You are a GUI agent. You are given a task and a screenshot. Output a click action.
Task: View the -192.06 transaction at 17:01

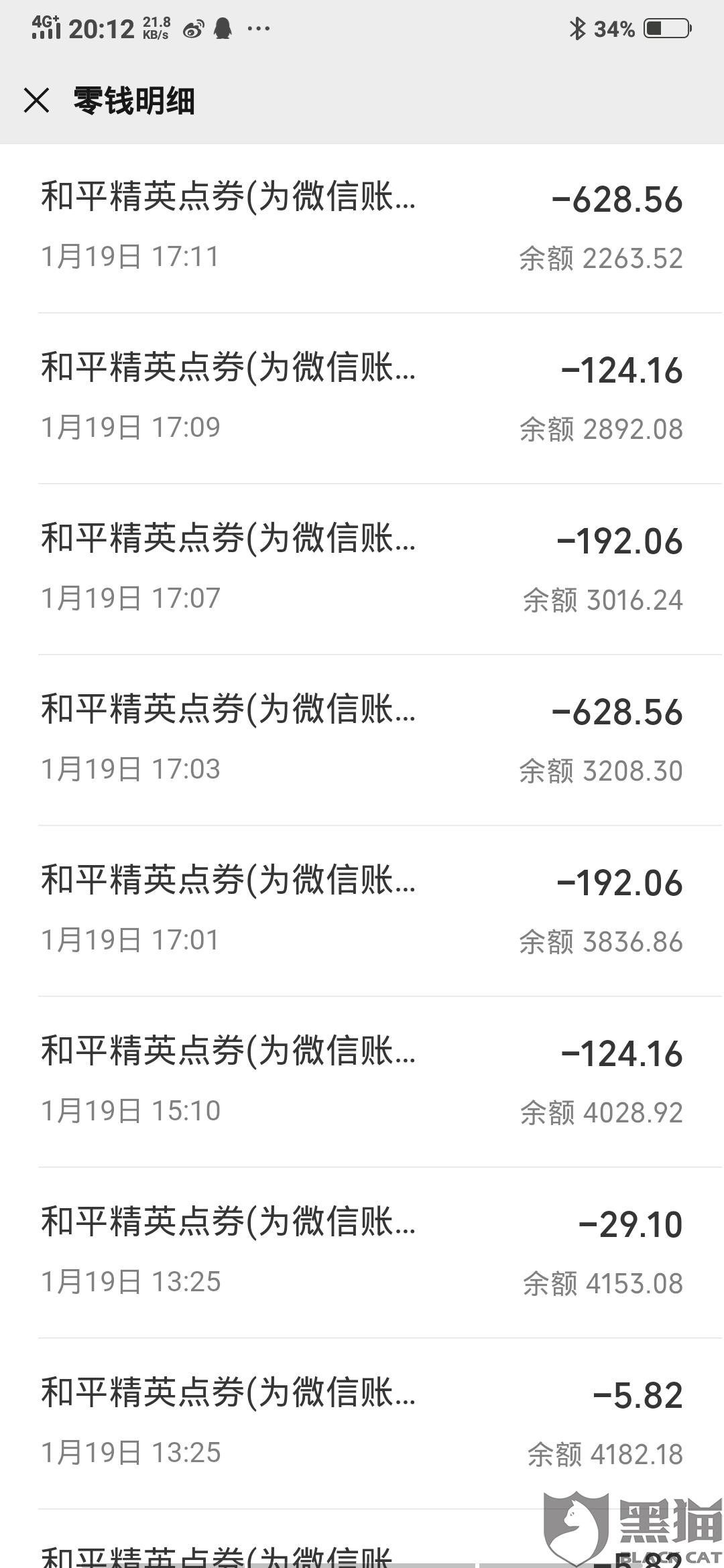click(362, 911)
